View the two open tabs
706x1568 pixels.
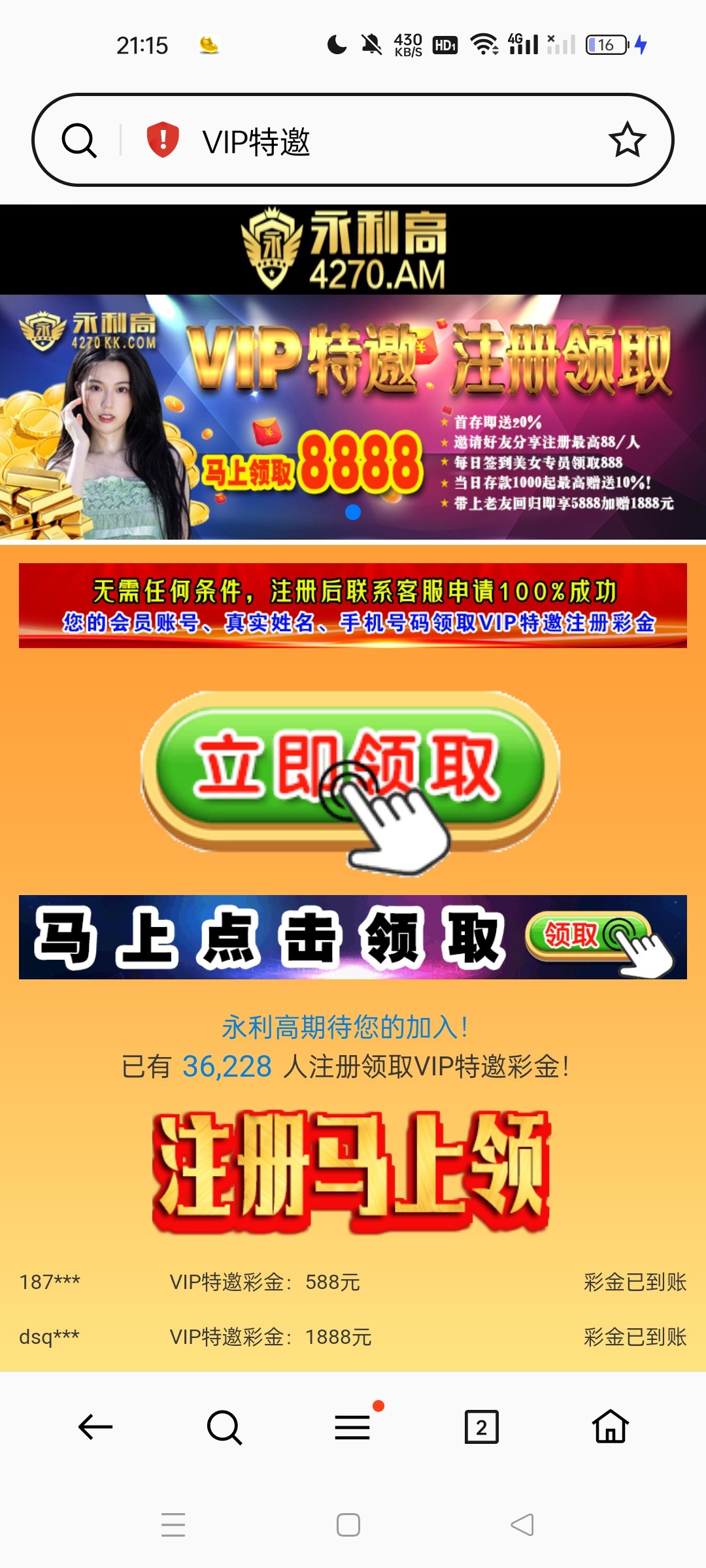[481, 1427]
